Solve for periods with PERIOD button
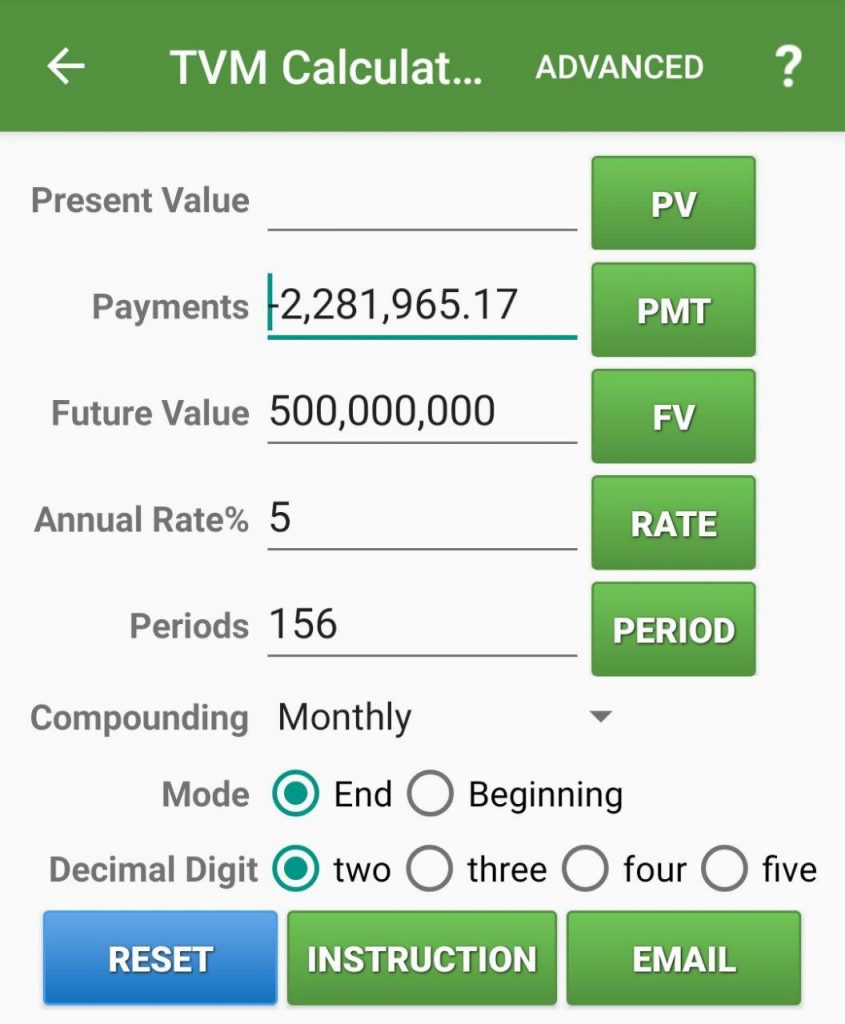The image size is (845, 1024). (x=673, y=630)
